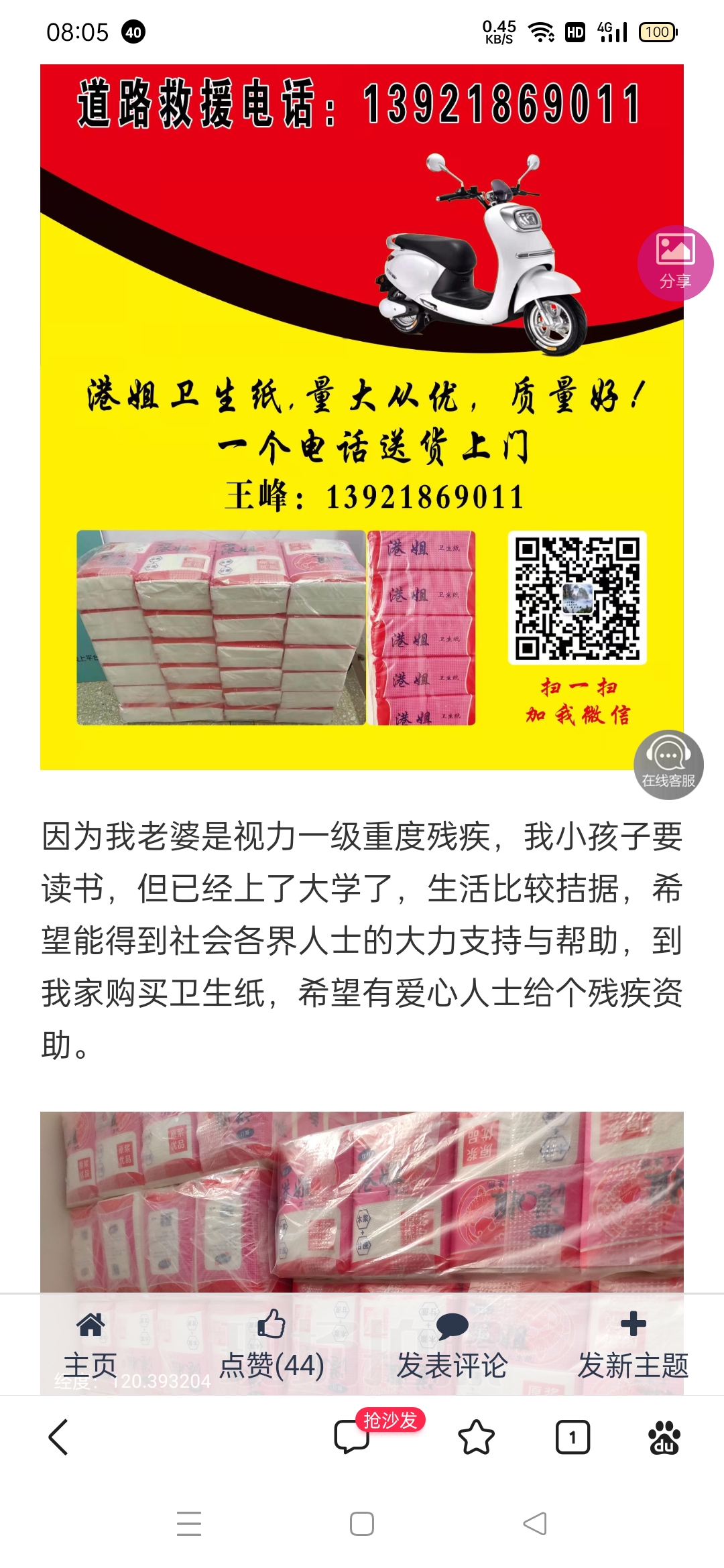Open 在线客服 online customer service
Viewport: 724px width, 1568px height.
[668, 765]
